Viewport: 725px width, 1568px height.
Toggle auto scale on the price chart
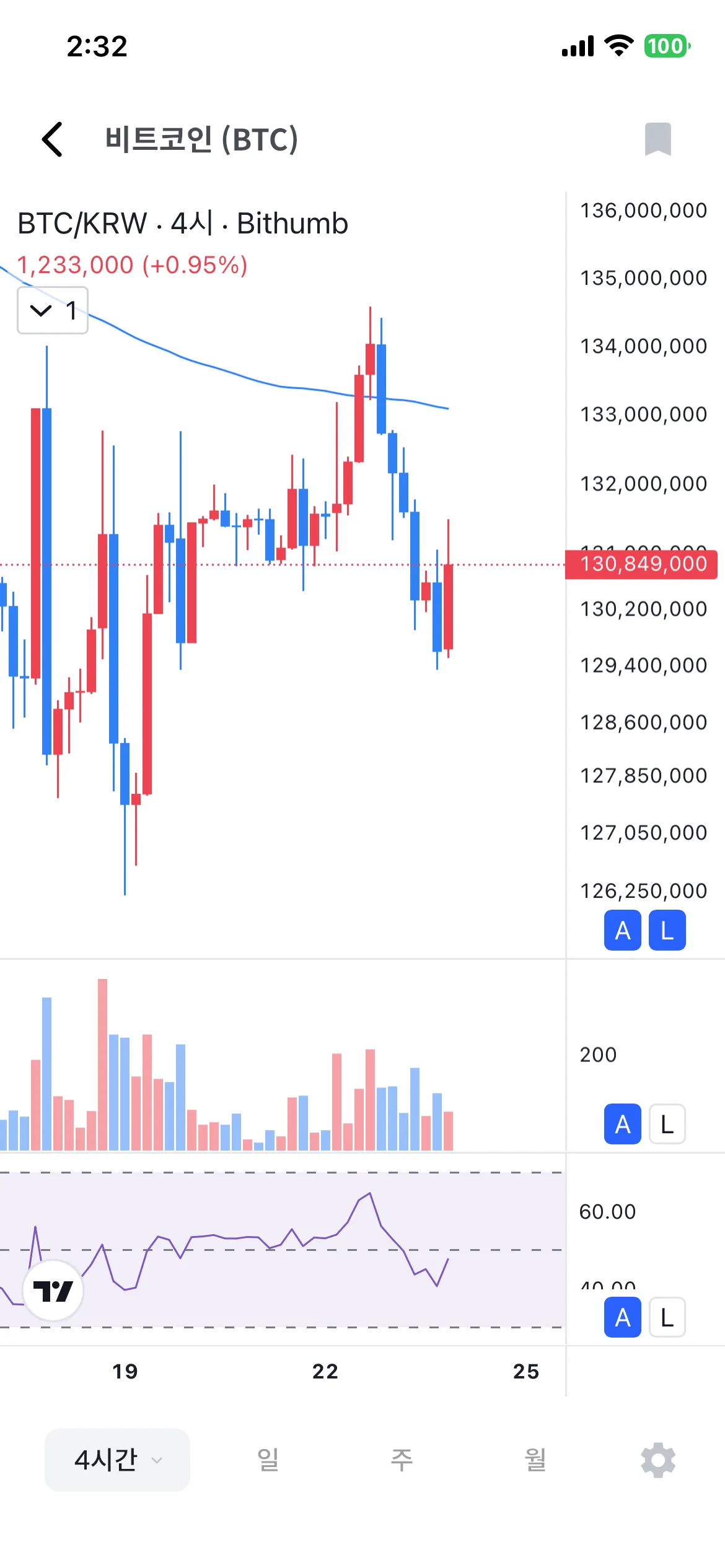pos(622,930)
